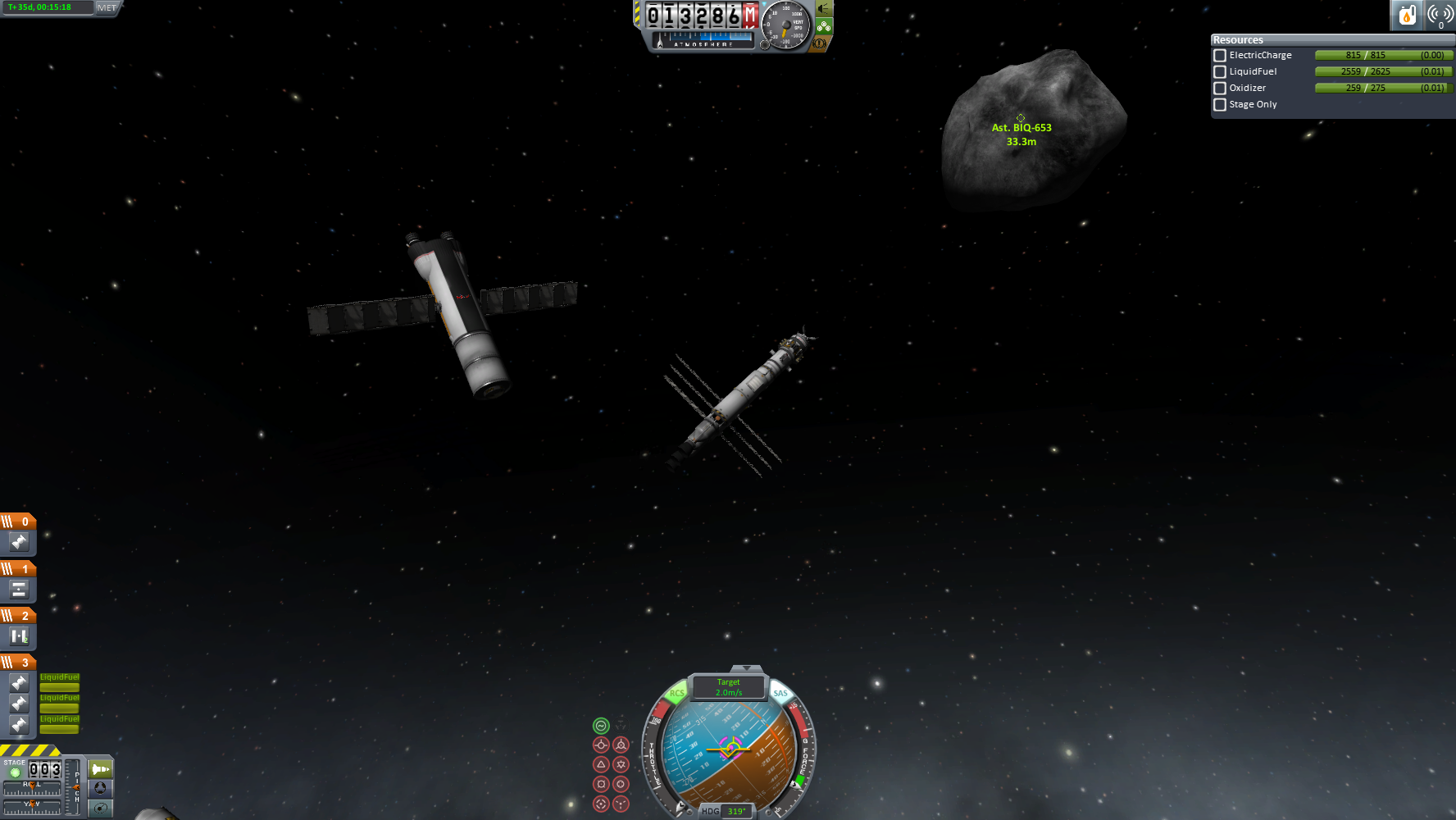Image resolution: width=1456 pixels, height=820 pixels.
Task: Open the communications signal icon
Action: click(1440, 15)
